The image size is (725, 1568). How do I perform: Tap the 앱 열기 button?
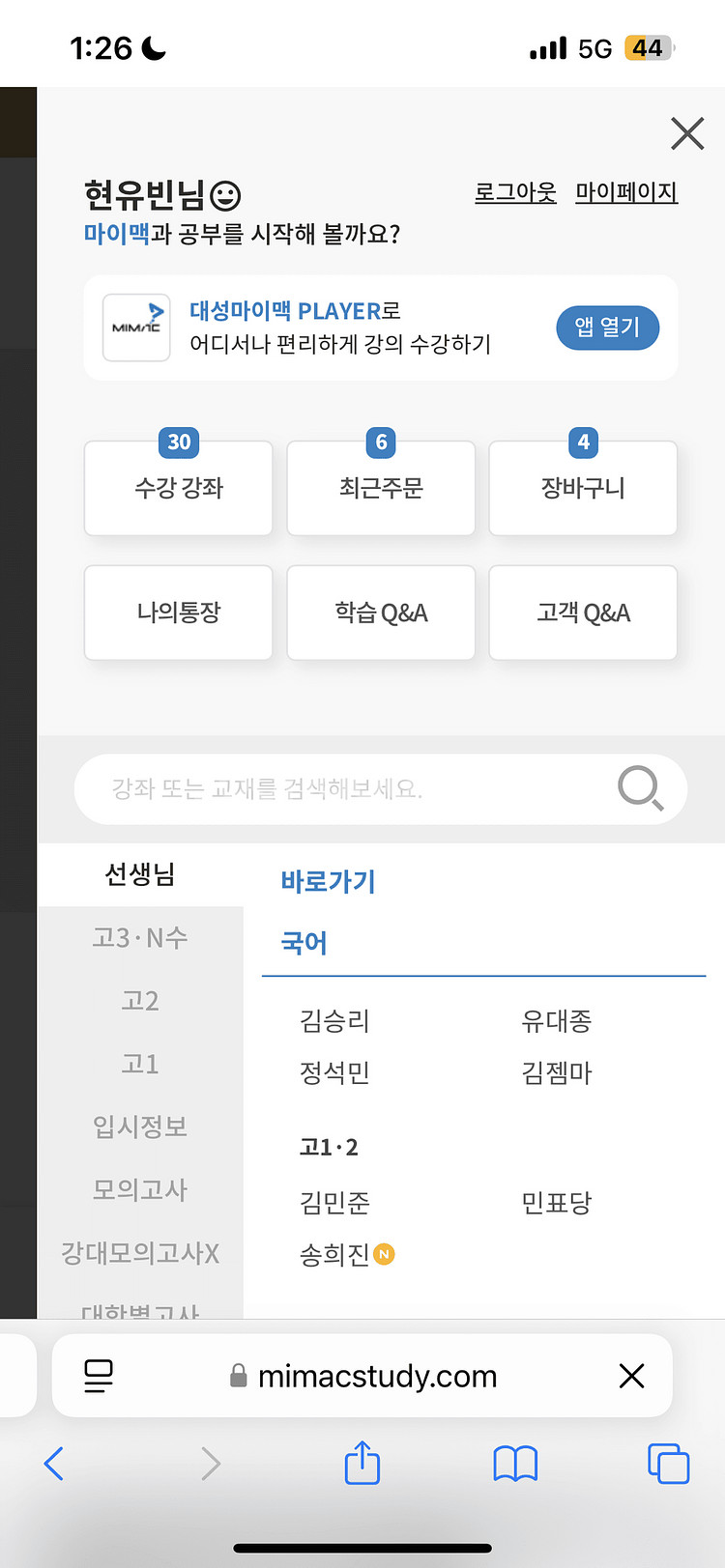coord(608,328)
